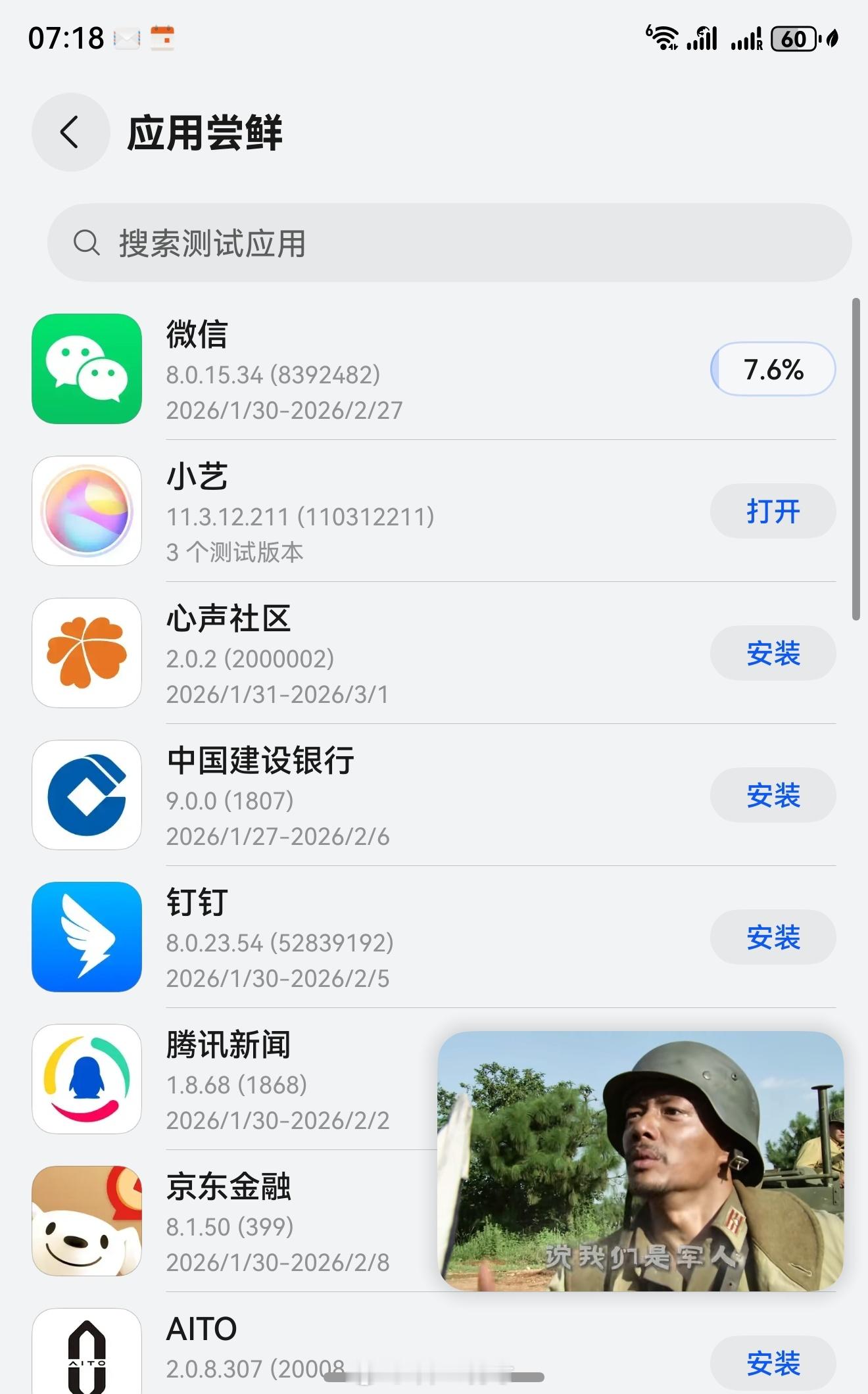Install 钉钉 via its 安装 button
This screenshot has width=868, height=1394.
[774, 938]
